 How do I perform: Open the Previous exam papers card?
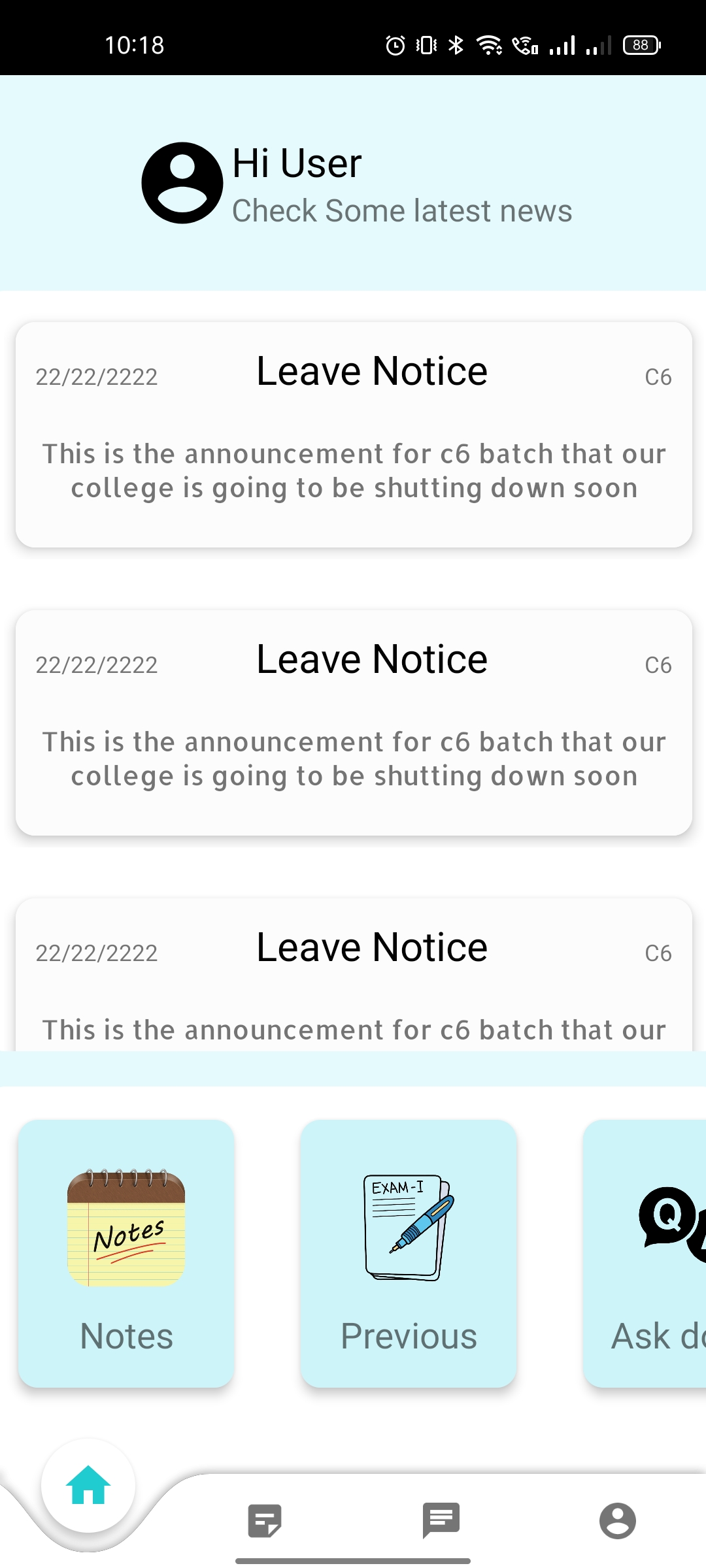409,1252
